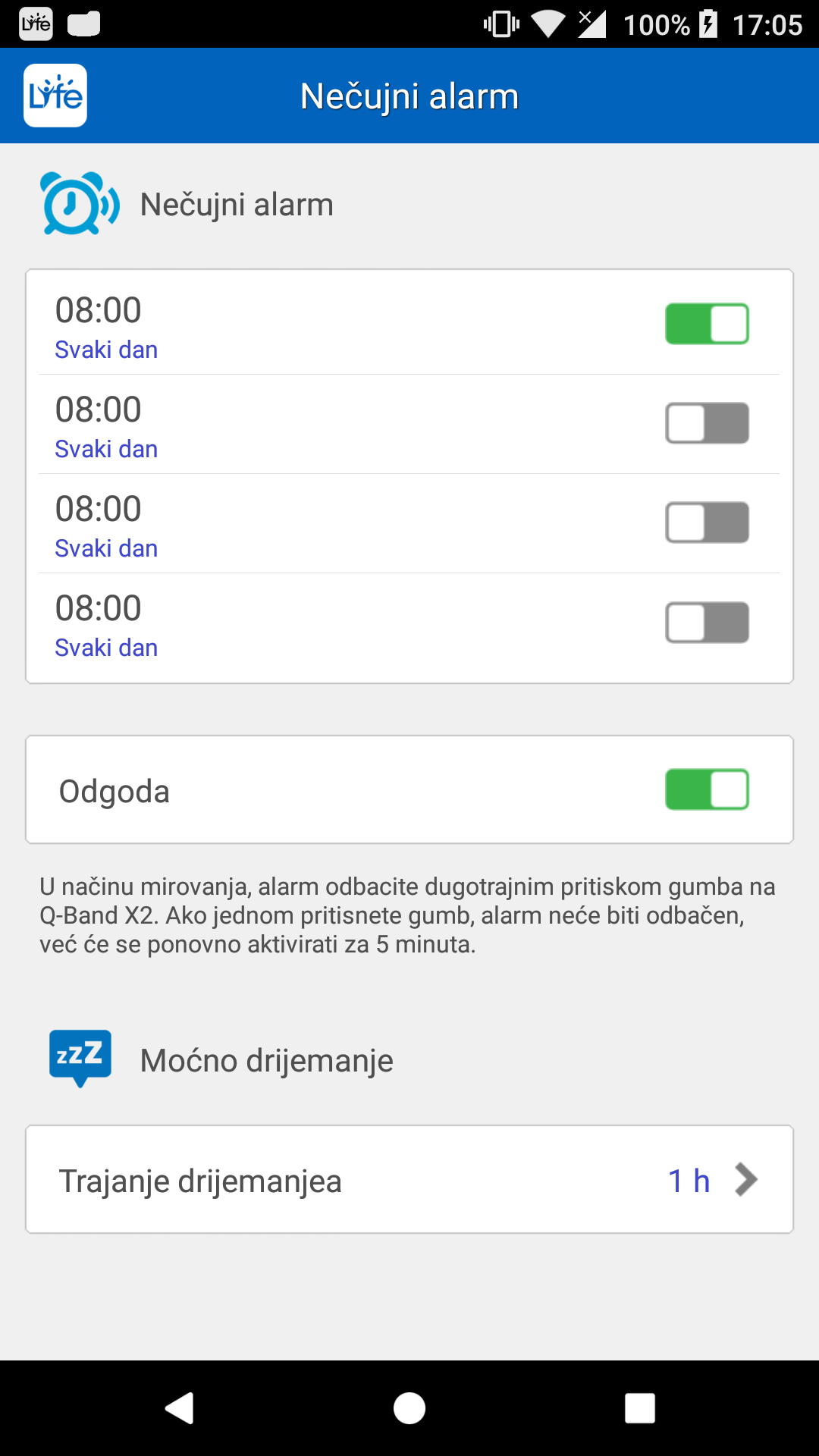Disable the Odgoda snooze switch
The height and width of the screenshot is (1456, 819).
pyautogui.click(x=707, y=789)
